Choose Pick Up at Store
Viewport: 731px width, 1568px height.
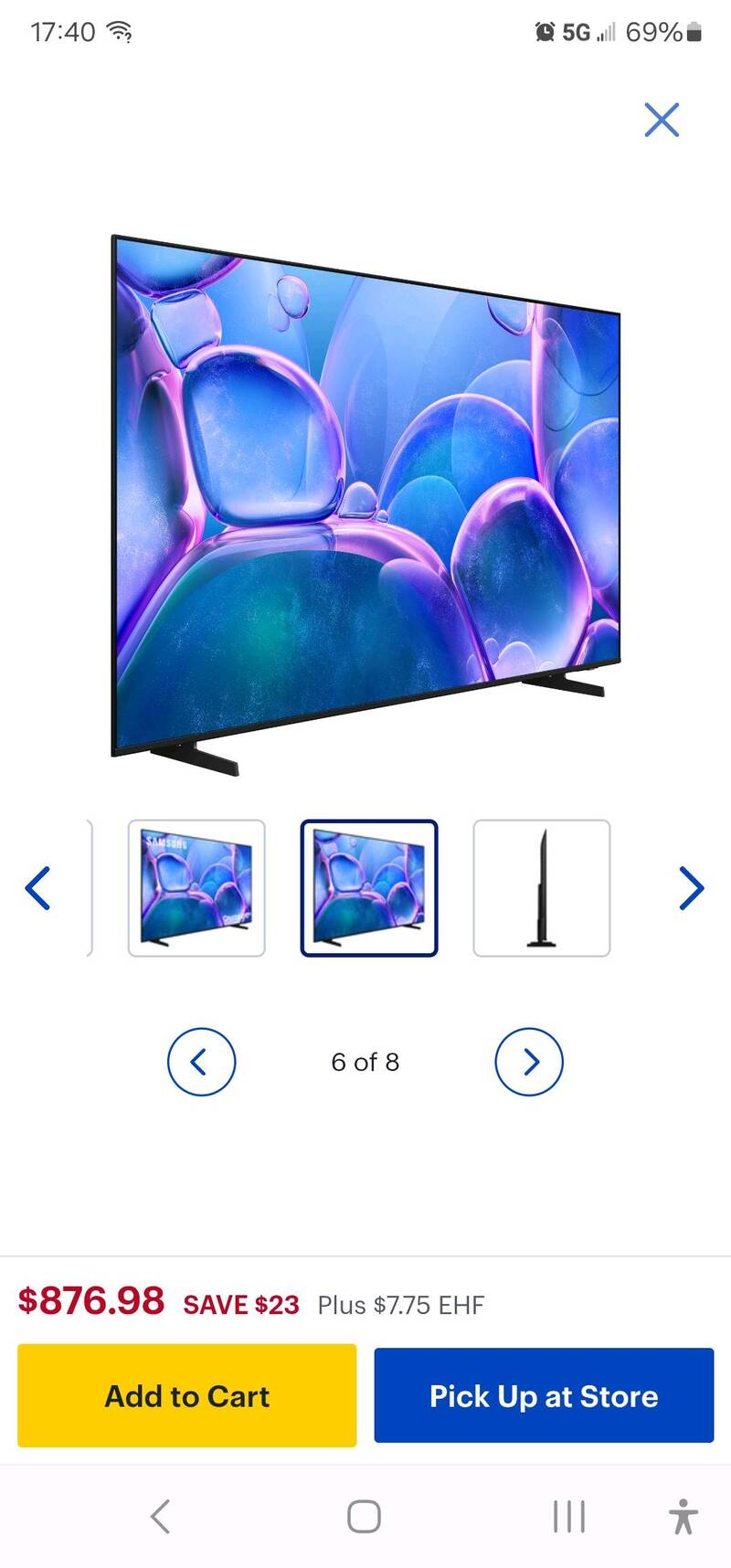pos(544,1395)
